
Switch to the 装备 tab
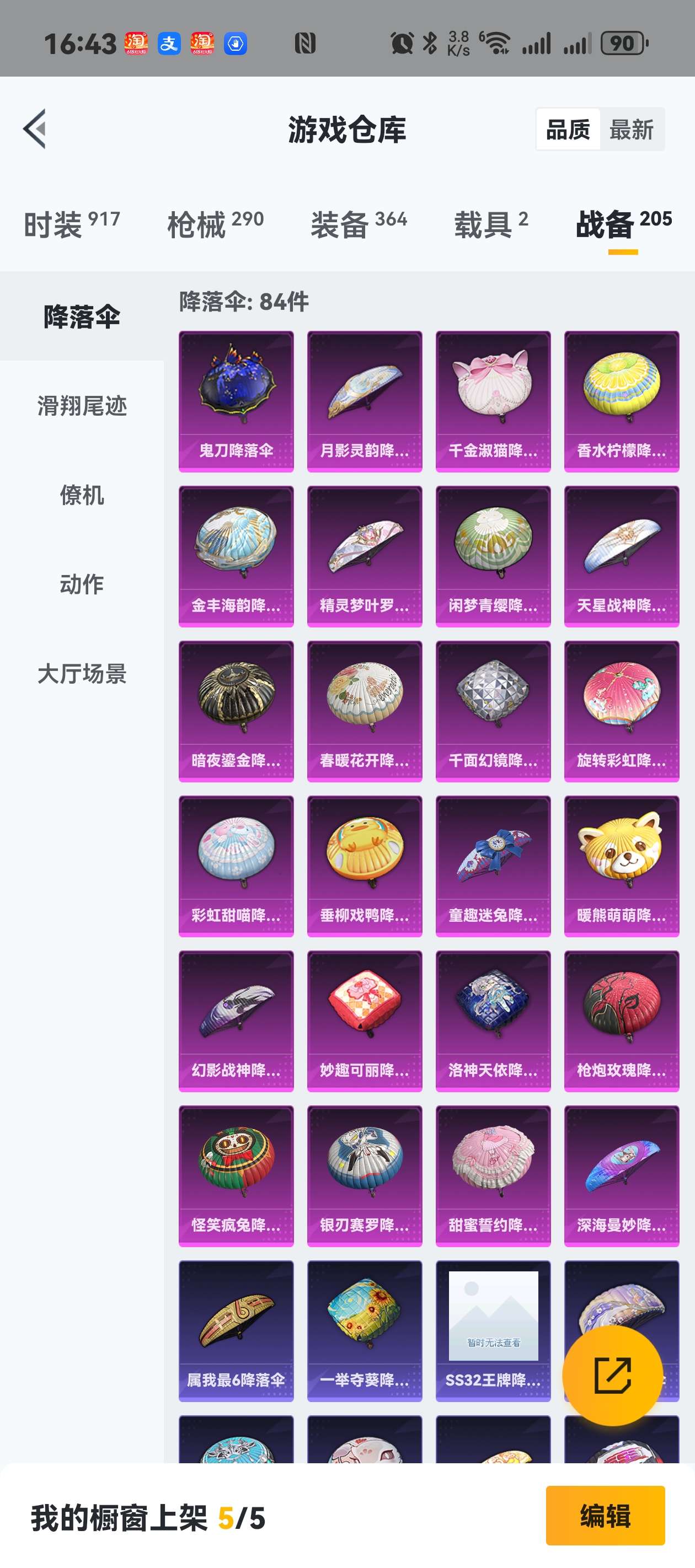(359, 224)
